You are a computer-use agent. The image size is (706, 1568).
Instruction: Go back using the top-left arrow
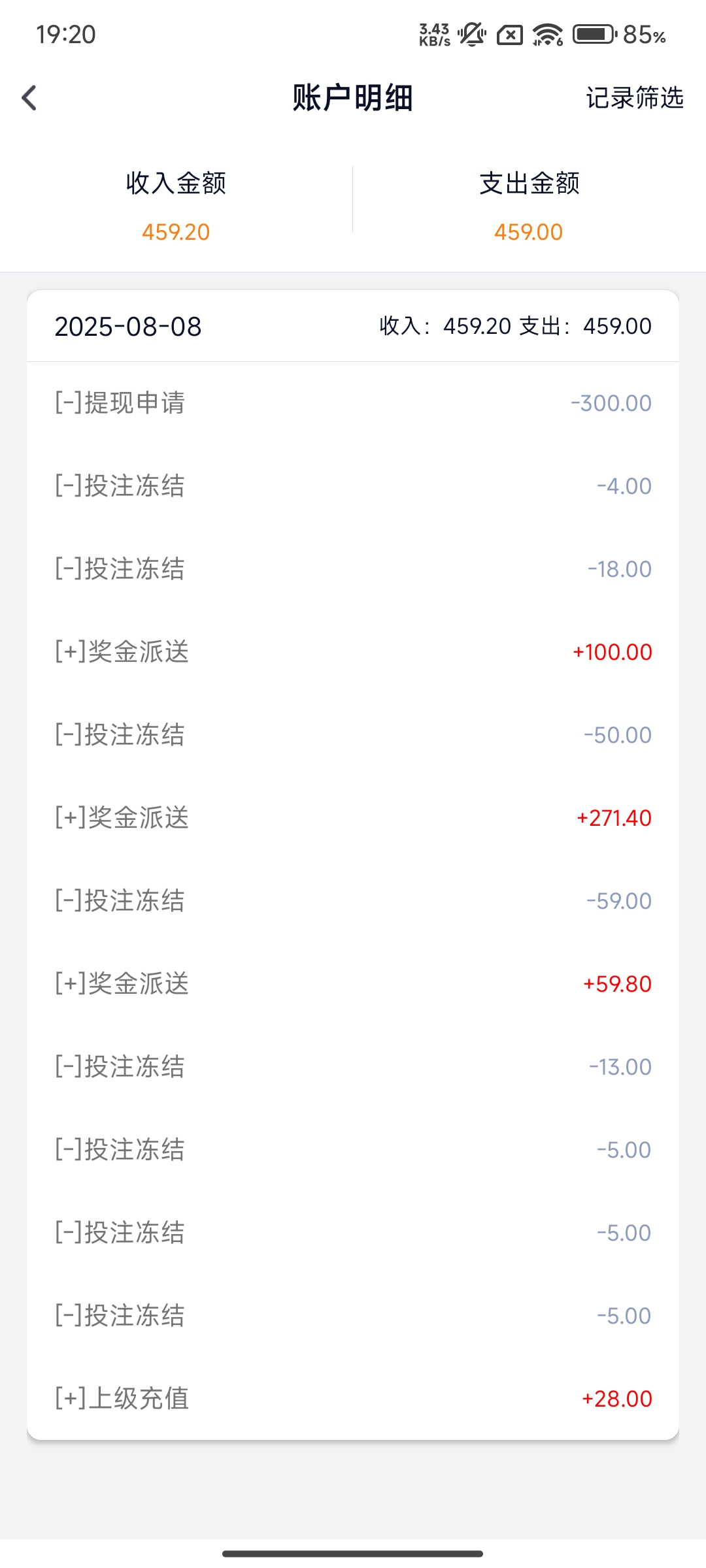click(x=29, y=98)
